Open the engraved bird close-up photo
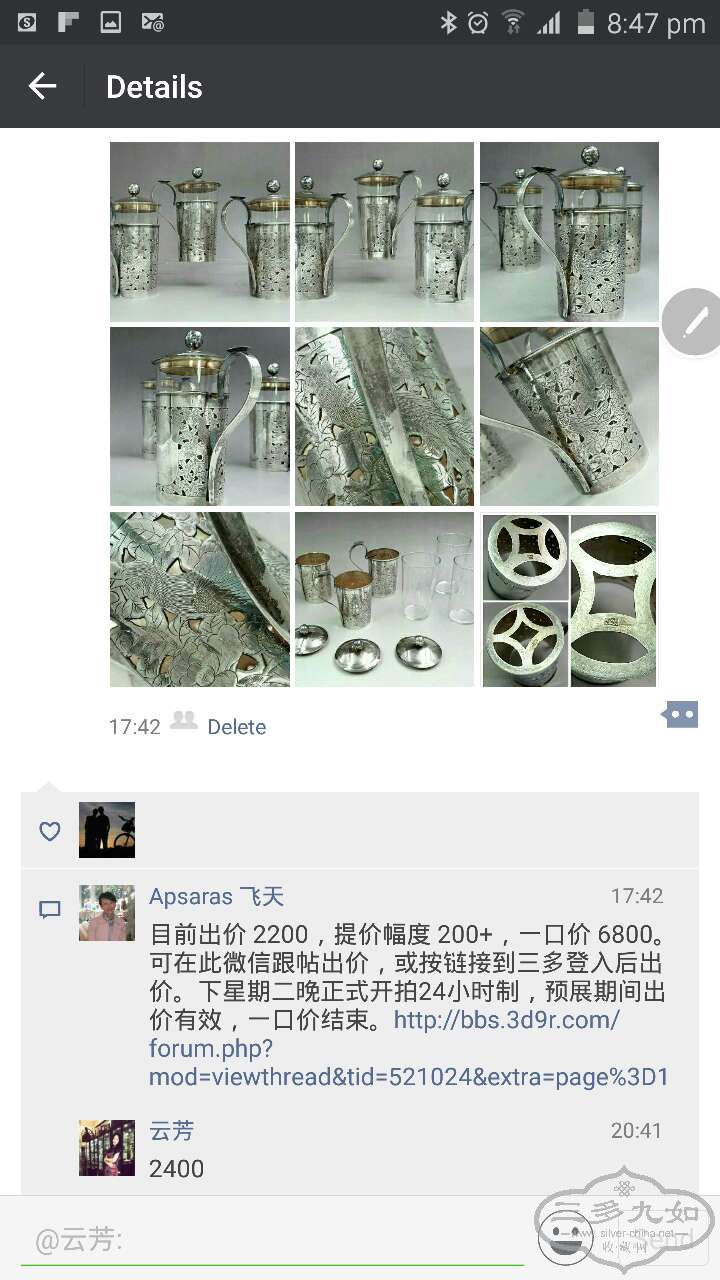Image resolution: width=720 pixels, height=1280 pixels. coord(384,416)
